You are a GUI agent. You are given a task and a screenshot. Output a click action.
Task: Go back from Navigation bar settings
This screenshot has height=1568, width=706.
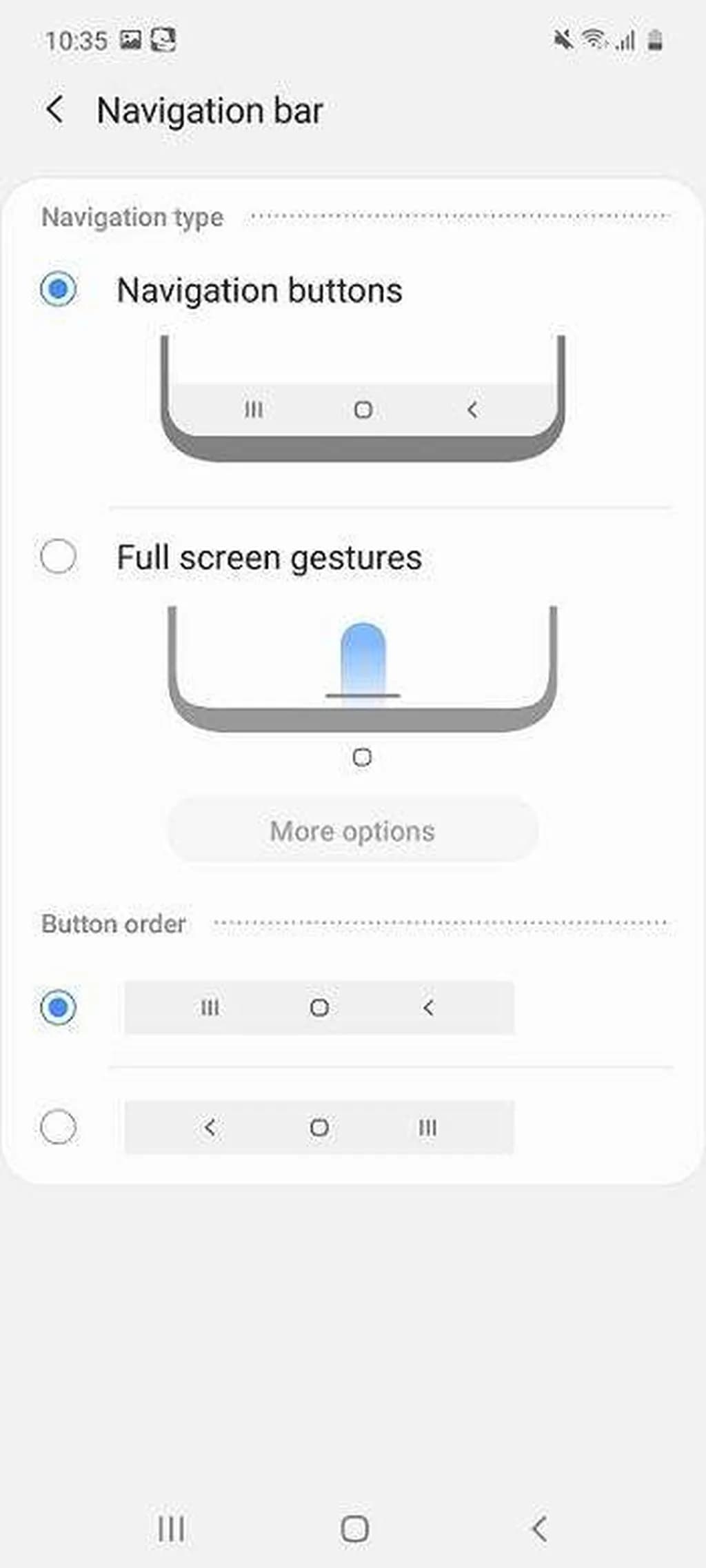(55, 110)
